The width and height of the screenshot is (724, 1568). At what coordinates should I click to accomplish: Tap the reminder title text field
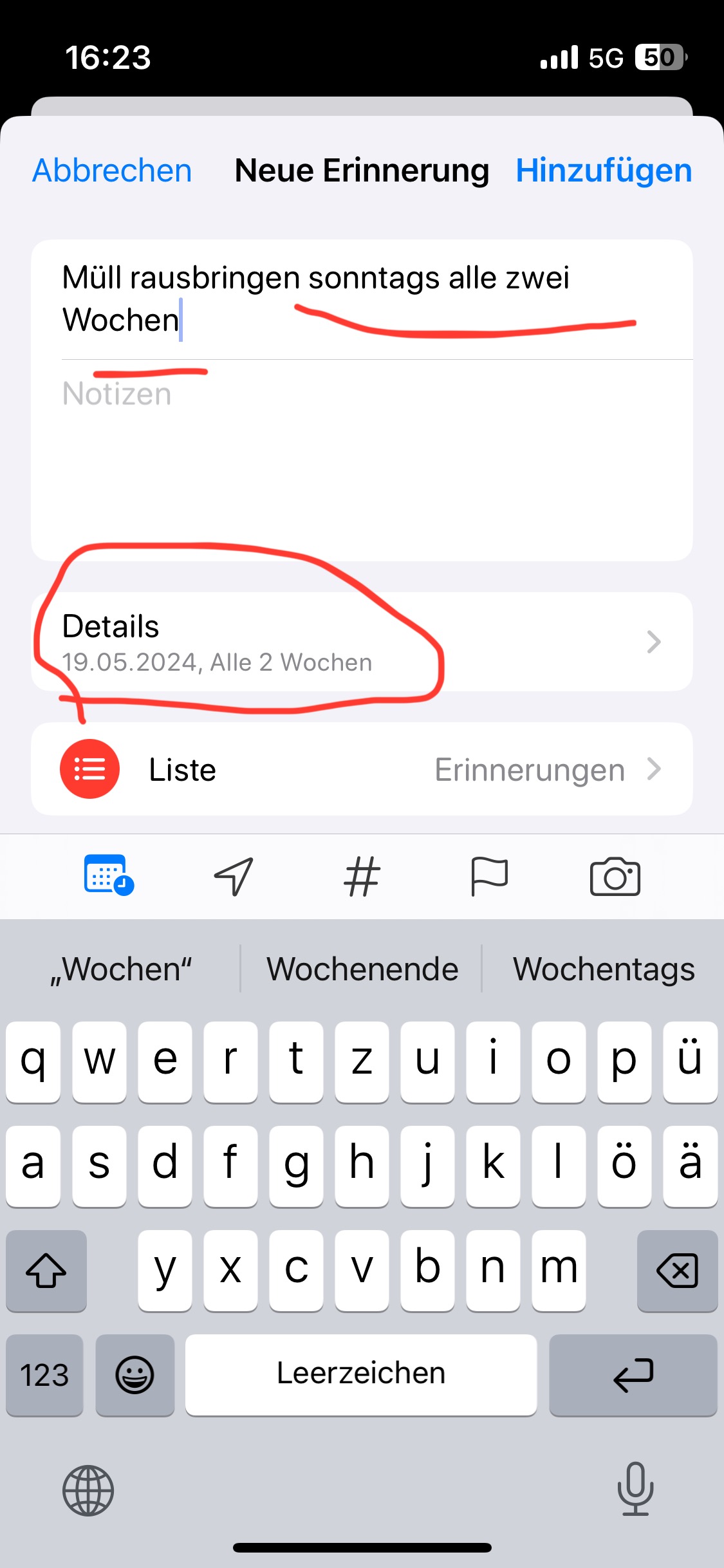[x=362, y=299]
